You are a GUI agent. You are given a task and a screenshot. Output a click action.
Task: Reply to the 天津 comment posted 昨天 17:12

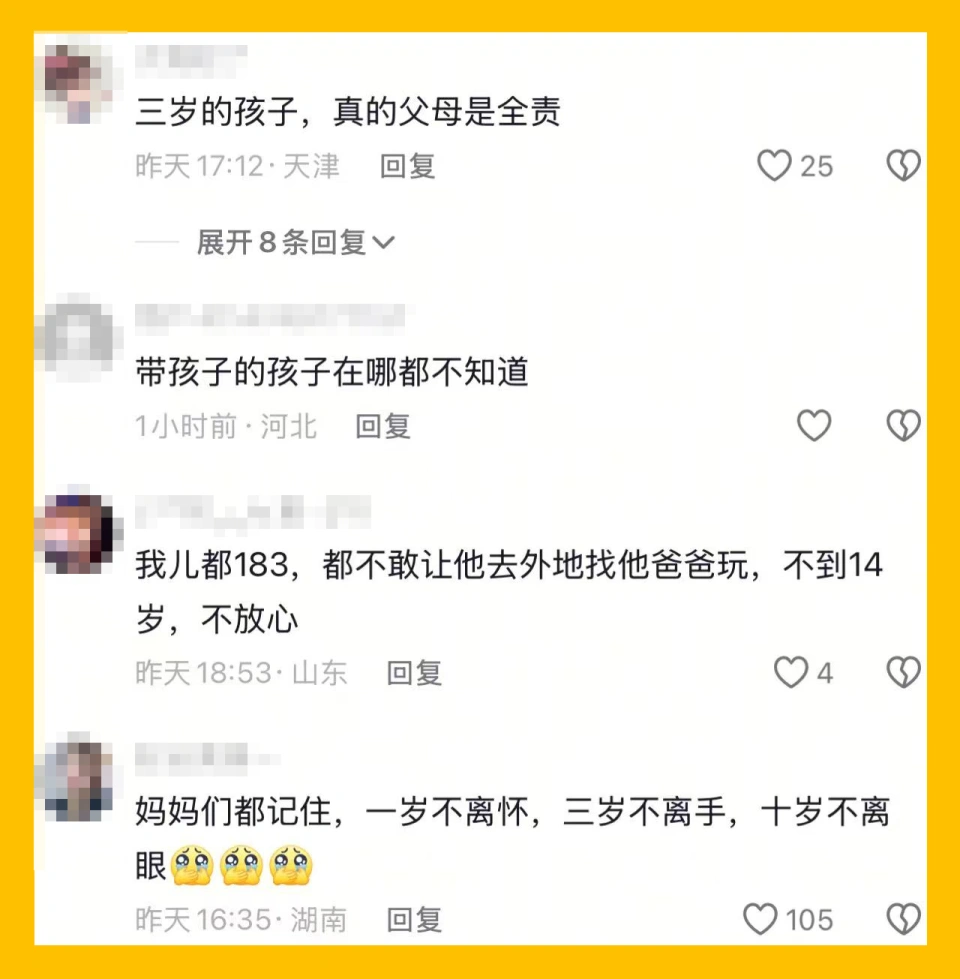[x=407, y=166]
